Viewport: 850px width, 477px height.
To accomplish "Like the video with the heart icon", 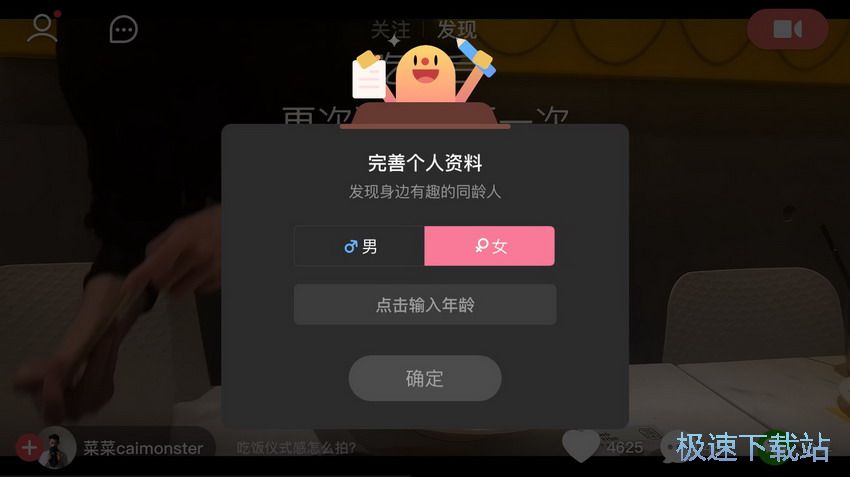I will coord(581,446).
